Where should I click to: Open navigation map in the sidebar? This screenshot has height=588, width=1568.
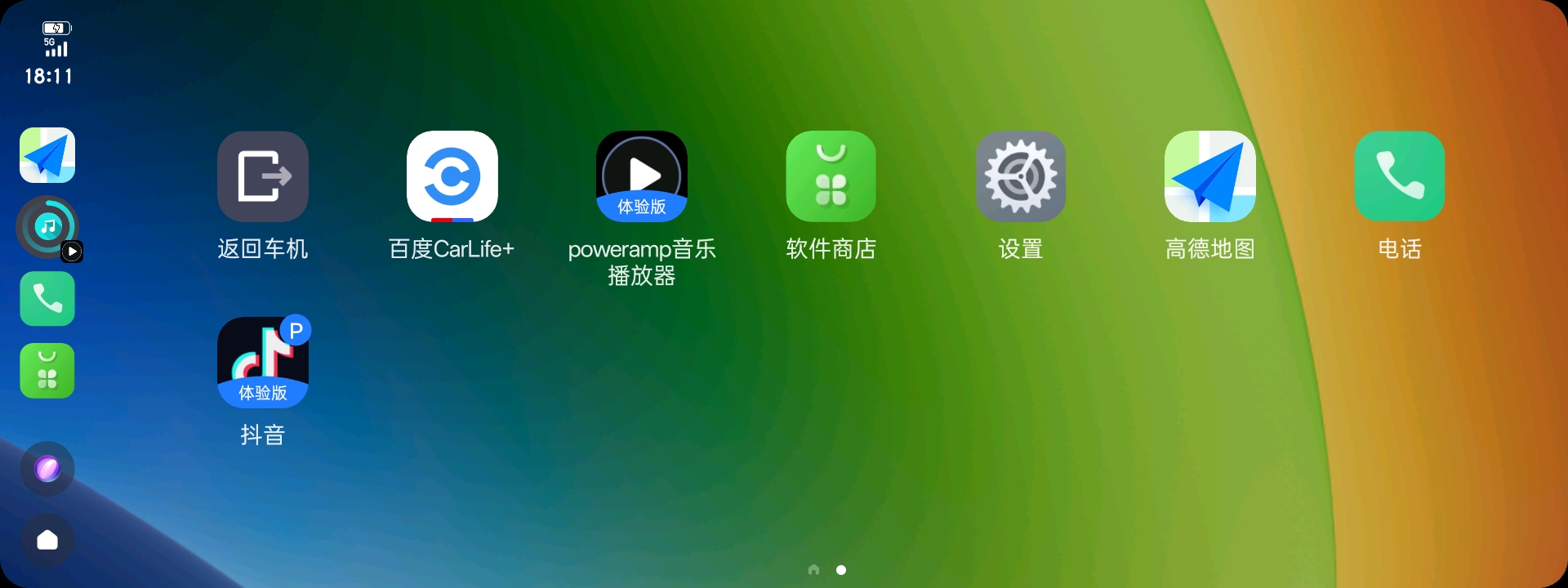pos(47,155)
